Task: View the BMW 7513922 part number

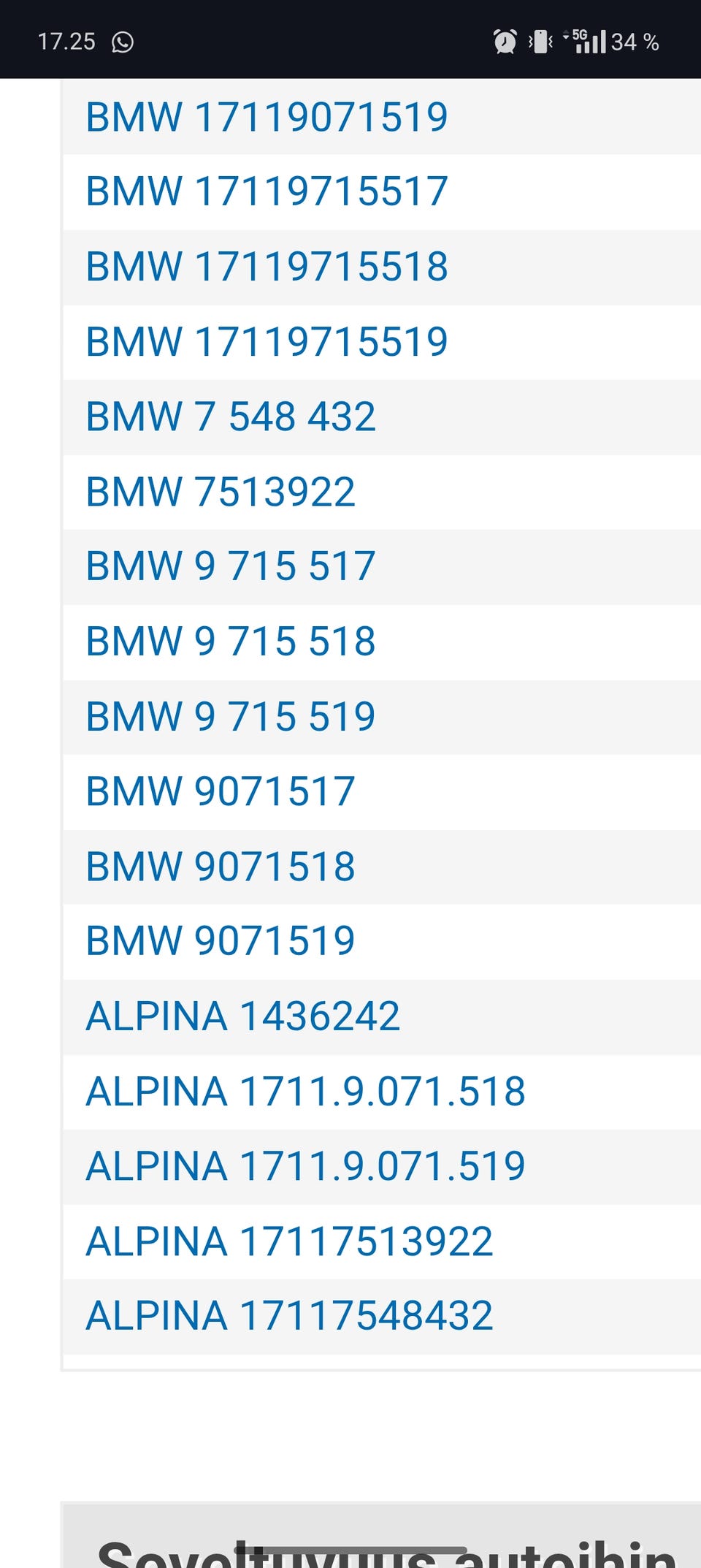Action: [221, 492]
